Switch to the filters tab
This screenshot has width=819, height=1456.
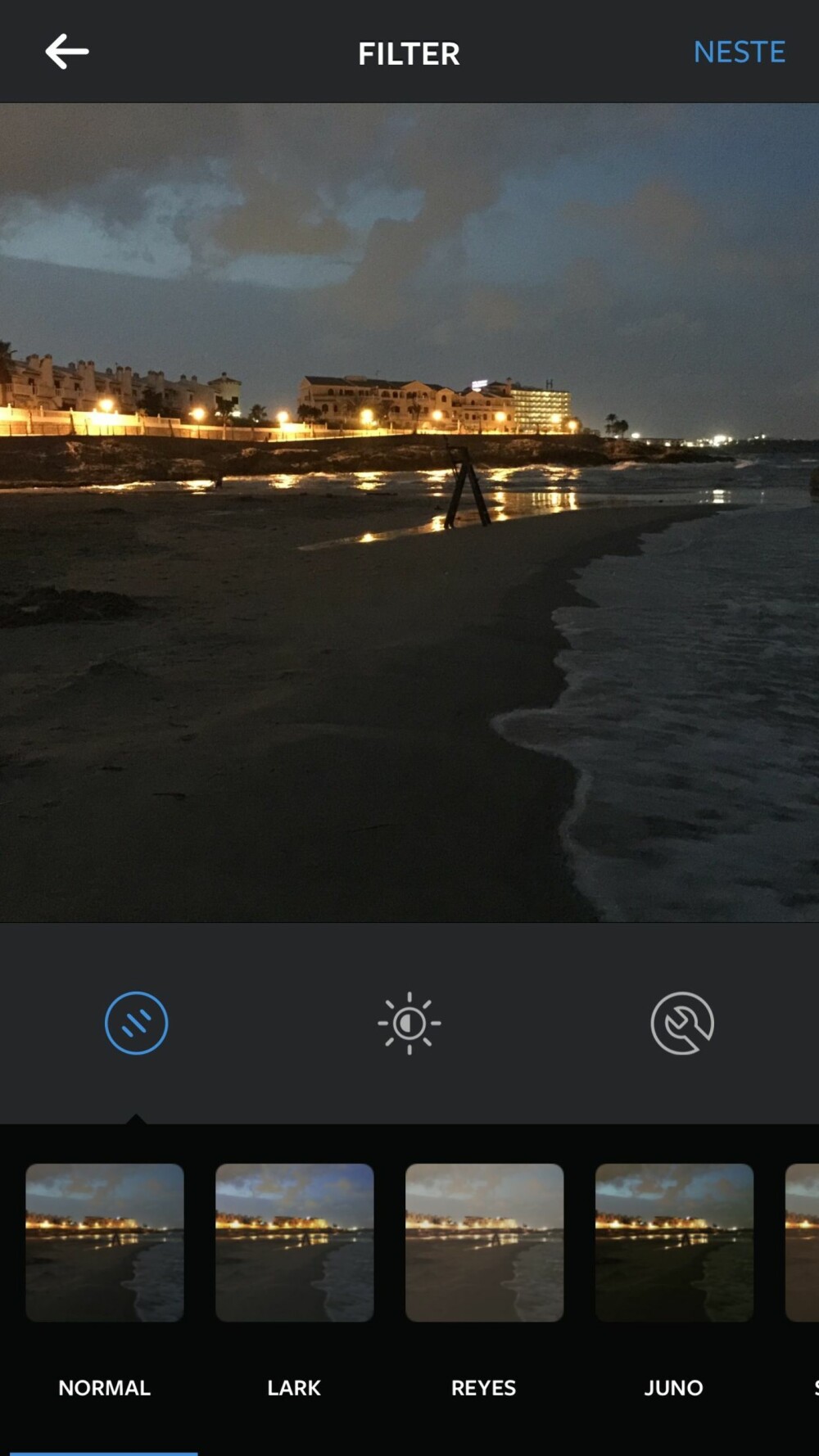(136, 1023)
